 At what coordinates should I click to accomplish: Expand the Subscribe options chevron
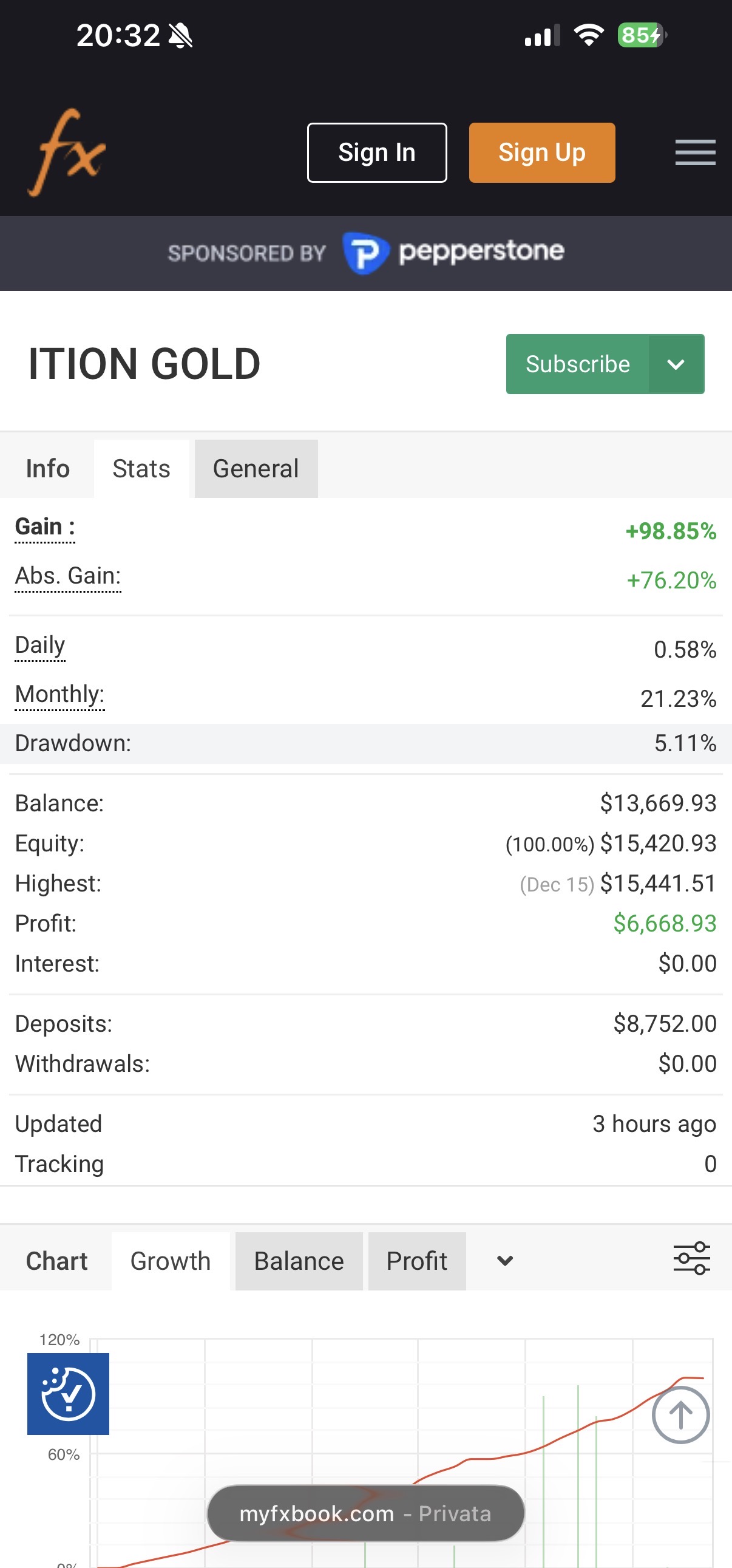coord(676,363)
